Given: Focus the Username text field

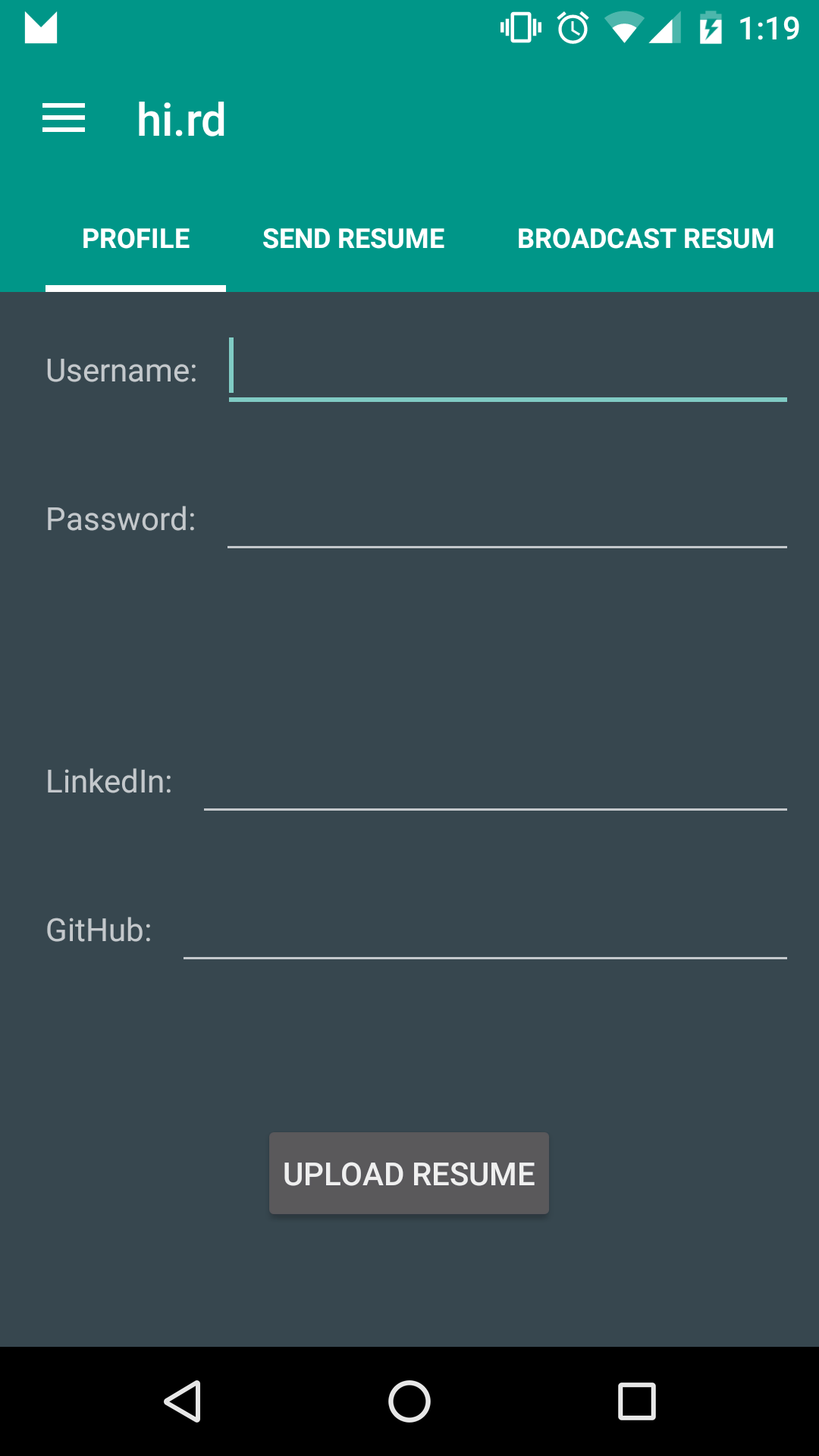Looking at the screenshot, I should [x=507, y=369].
